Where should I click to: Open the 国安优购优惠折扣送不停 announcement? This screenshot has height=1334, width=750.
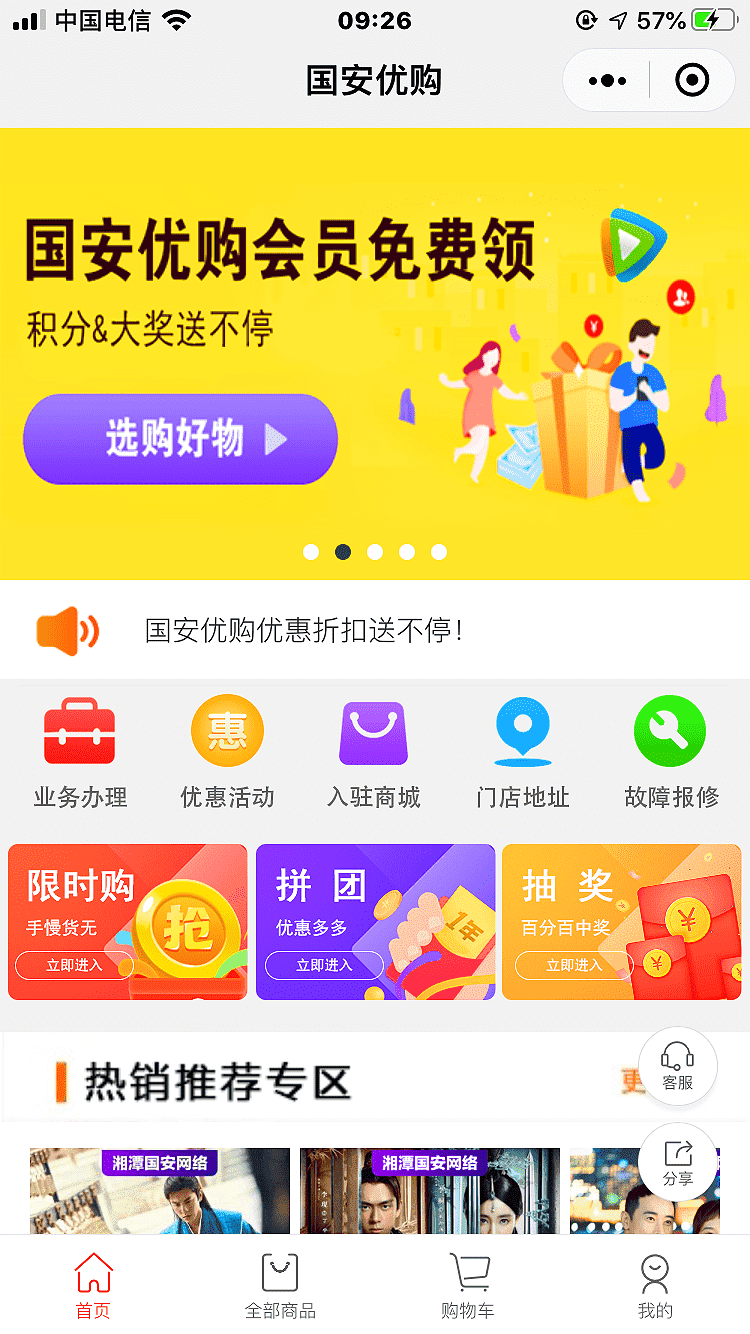click(x=304, y=631)
